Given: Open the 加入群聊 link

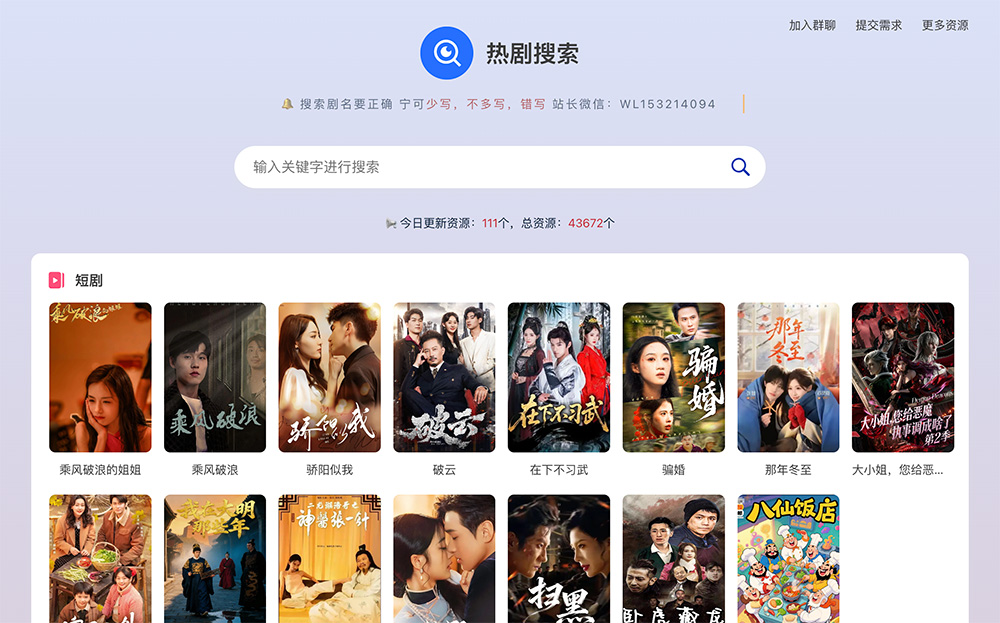Looking at the screenshot, I should pos(812,25).
